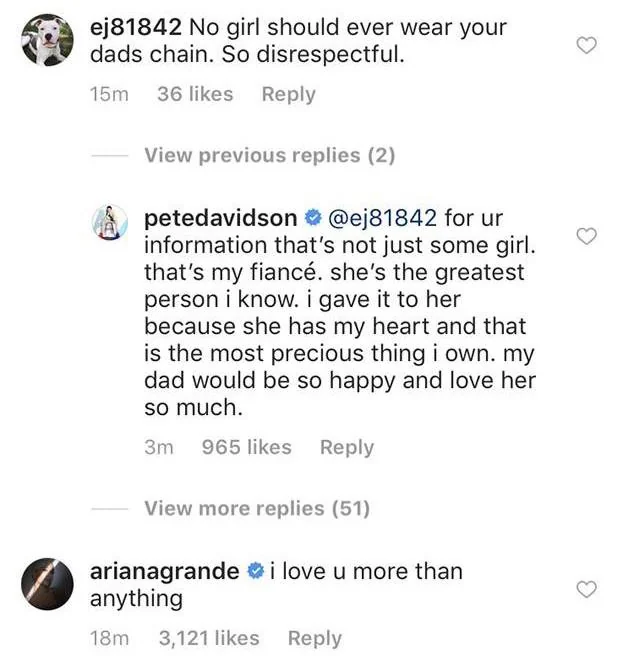This screenshot has width=634, height=656.
Task: Reply to ej81842's comment
Action: click(288, 95)
